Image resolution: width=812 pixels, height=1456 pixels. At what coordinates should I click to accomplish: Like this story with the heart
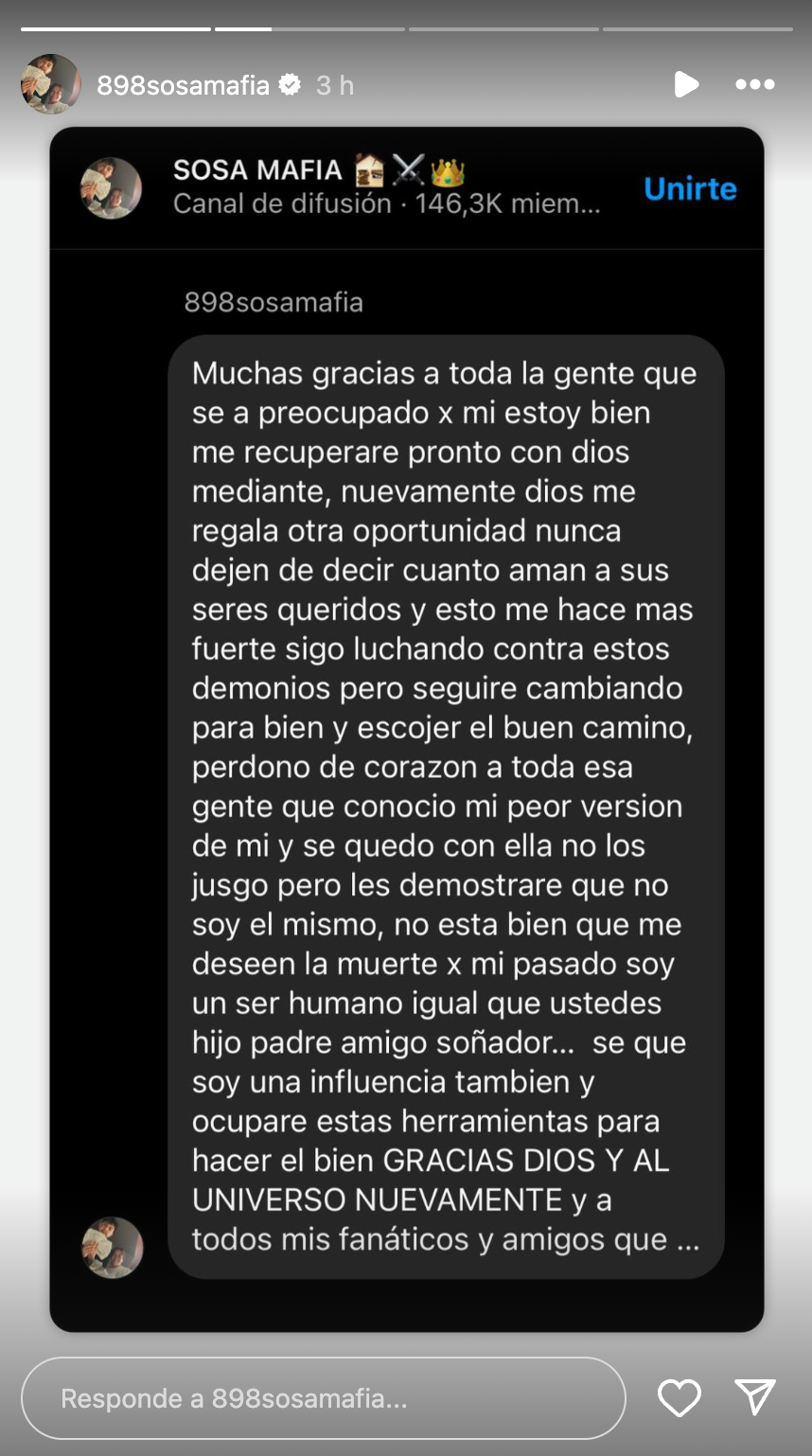(x=679, y=1398)
